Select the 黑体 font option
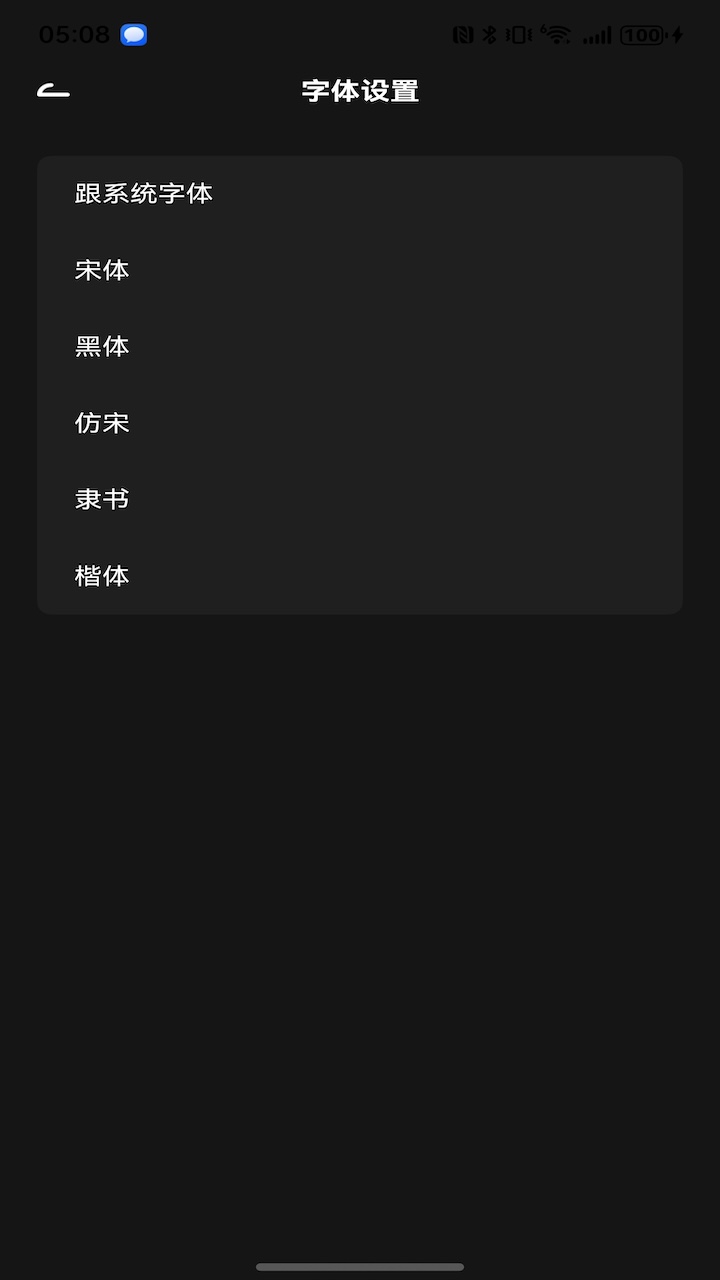720x1280 pixels. [x=102, y=346]
